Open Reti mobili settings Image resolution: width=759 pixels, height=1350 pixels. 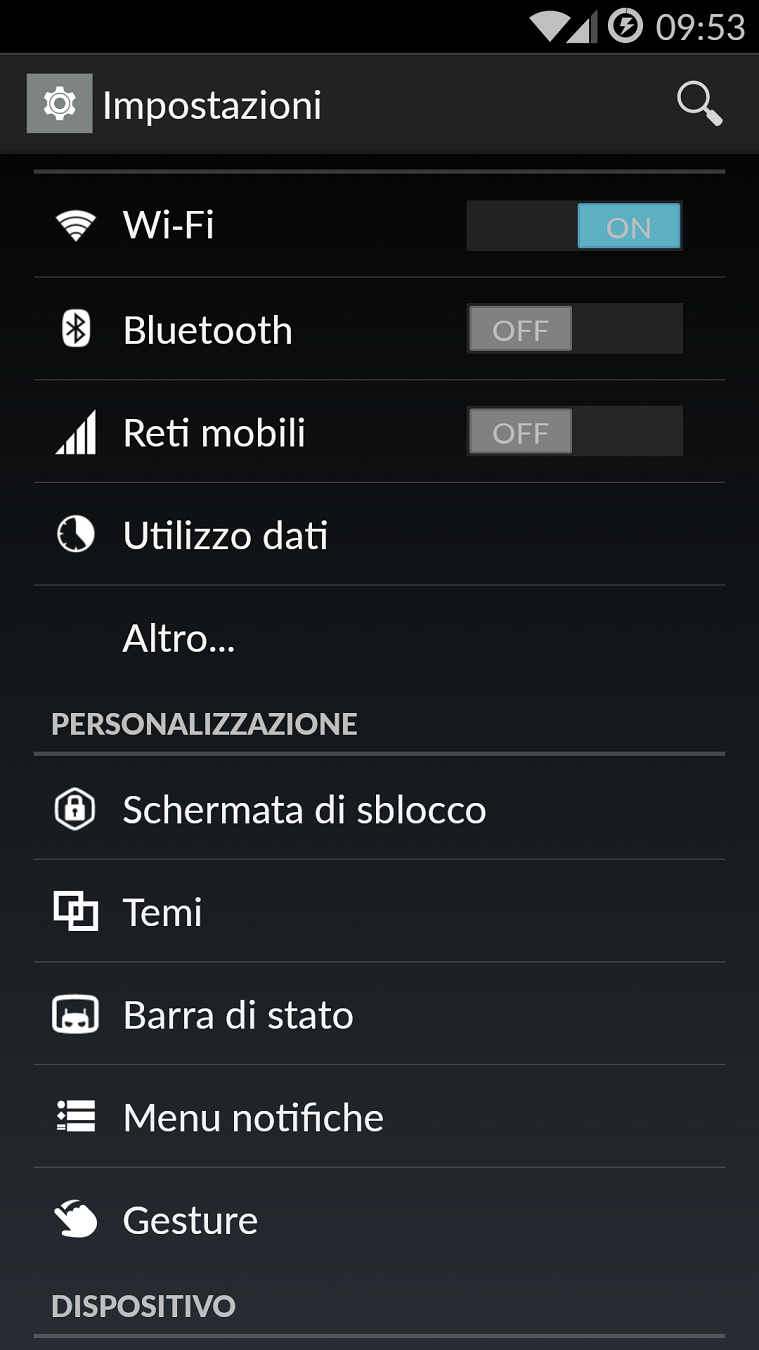coord(379,432)
